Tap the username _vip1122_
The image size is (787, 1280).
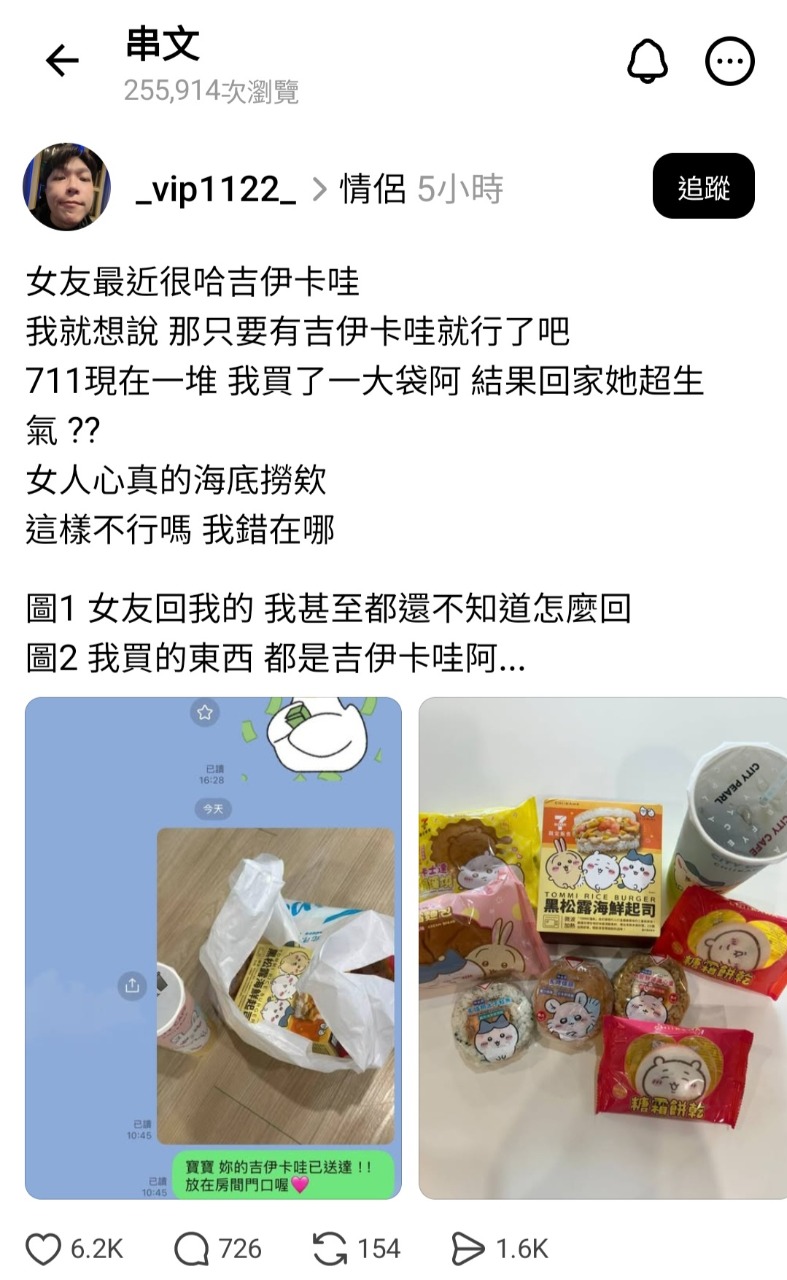tap(216, 189)
